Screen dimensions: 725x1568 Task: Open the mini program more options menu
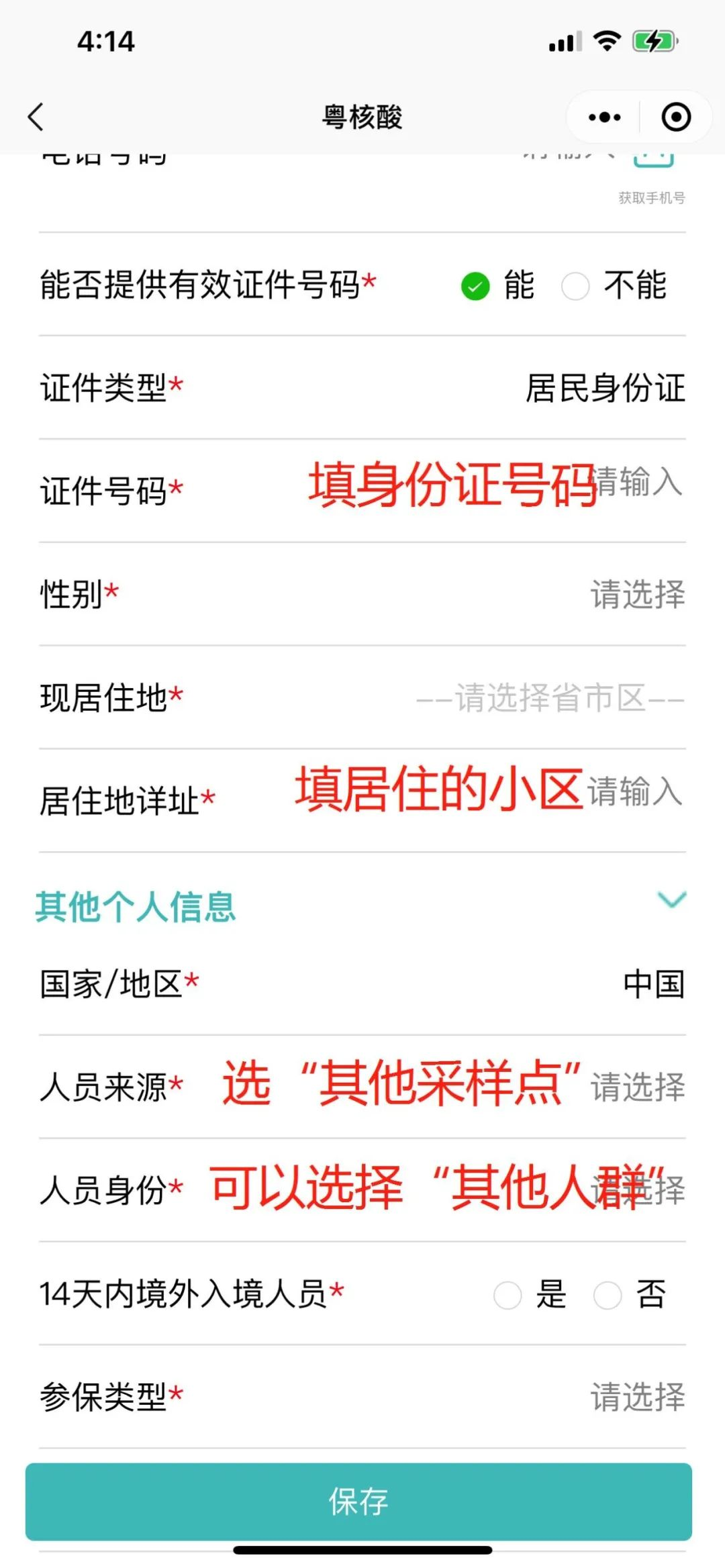[x=603, y=117]
